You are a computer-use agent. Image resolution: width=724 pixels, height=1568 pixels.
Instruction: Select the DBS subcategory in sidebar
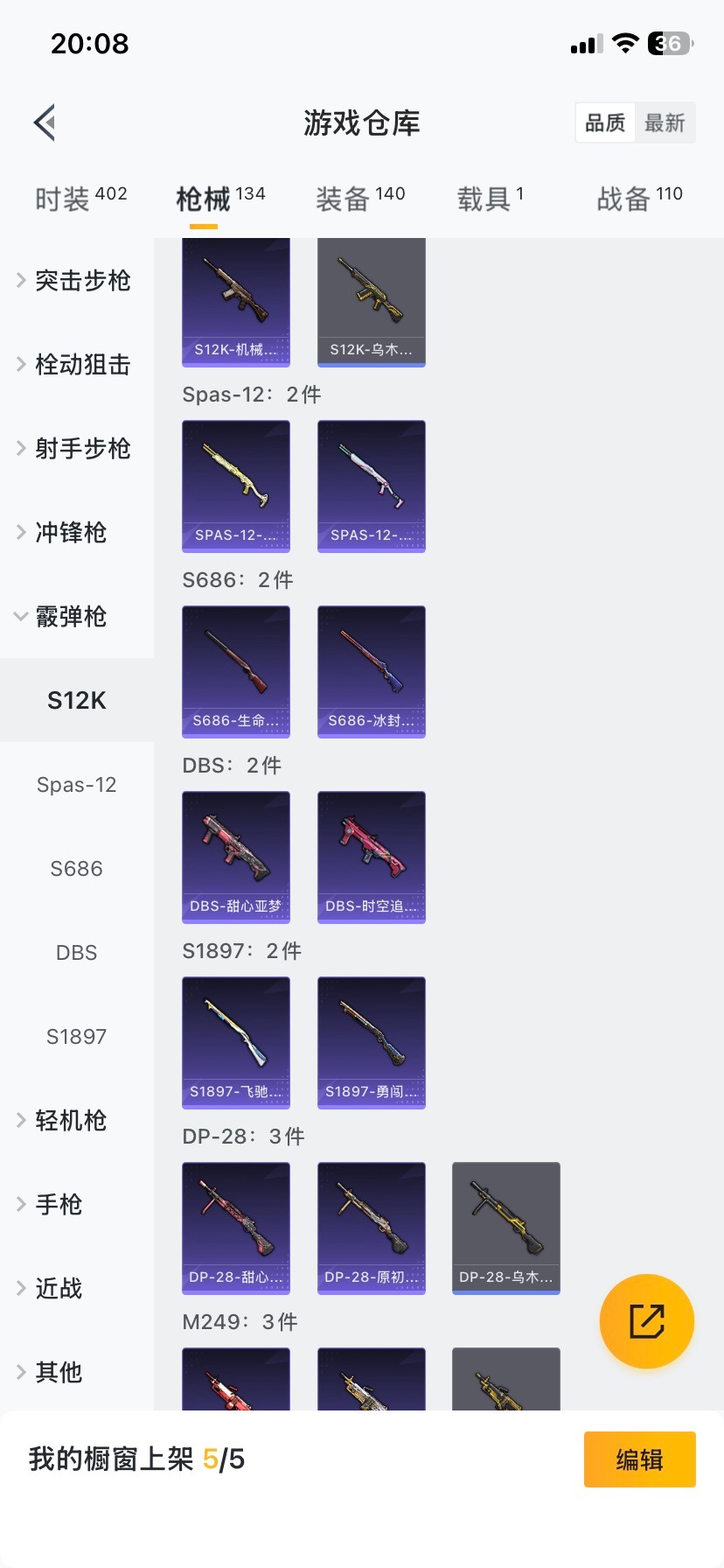pyautogui.click(x=76, y=953)
